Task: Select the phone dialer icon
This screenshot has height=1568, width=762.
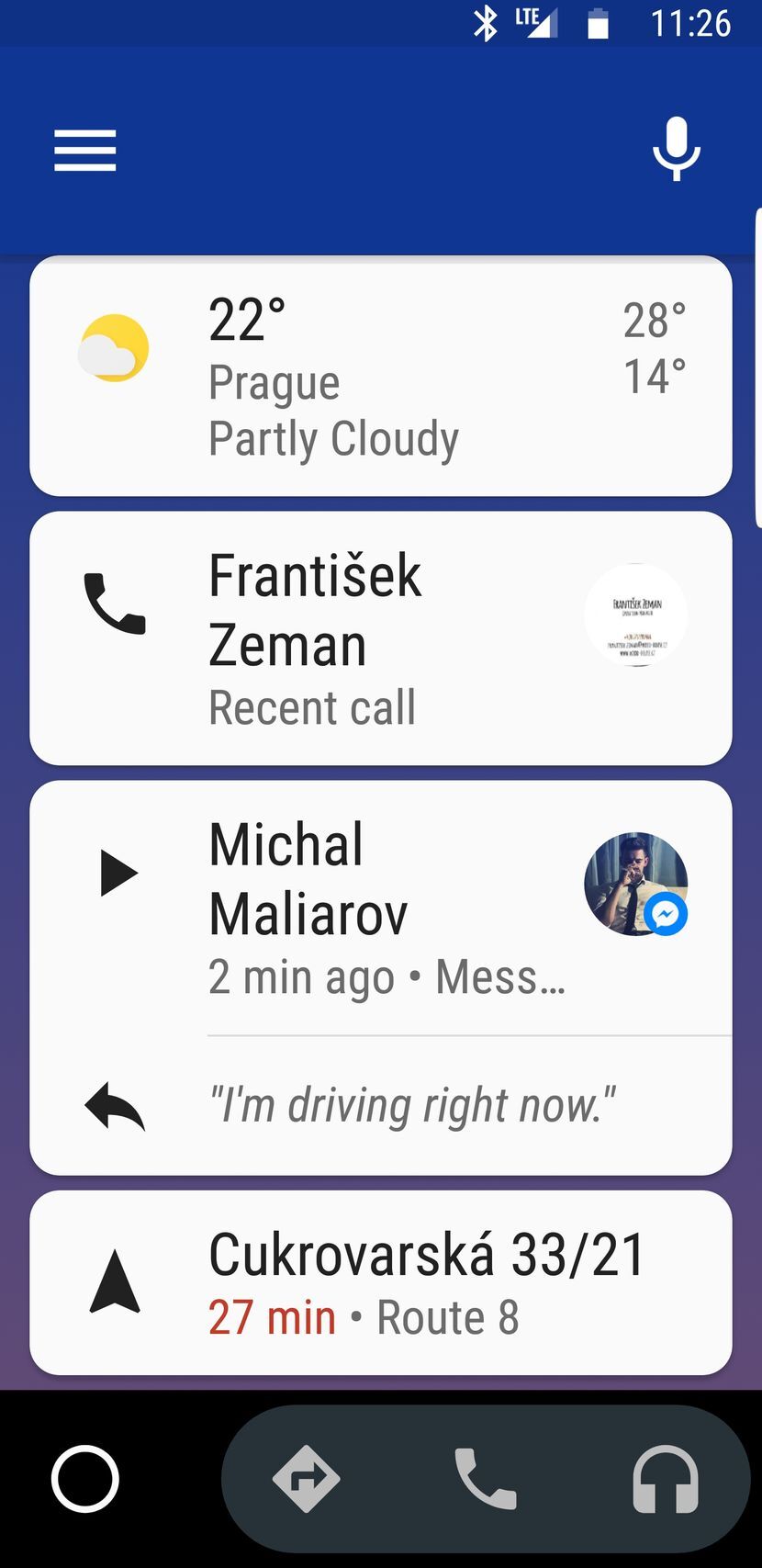Action: tap(487, 1479)
